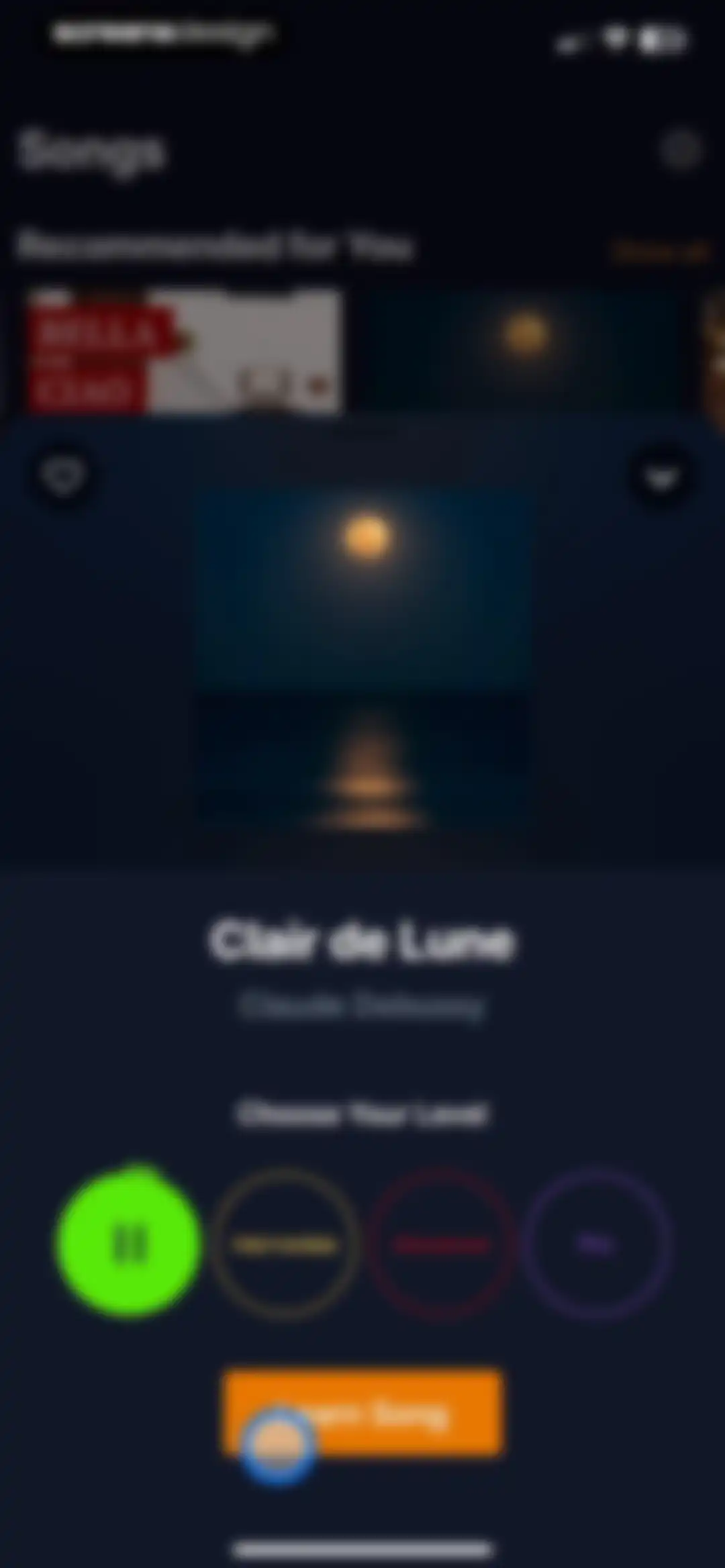
Task: Tap the orange Open Song button
Action: coord(362,1414)
